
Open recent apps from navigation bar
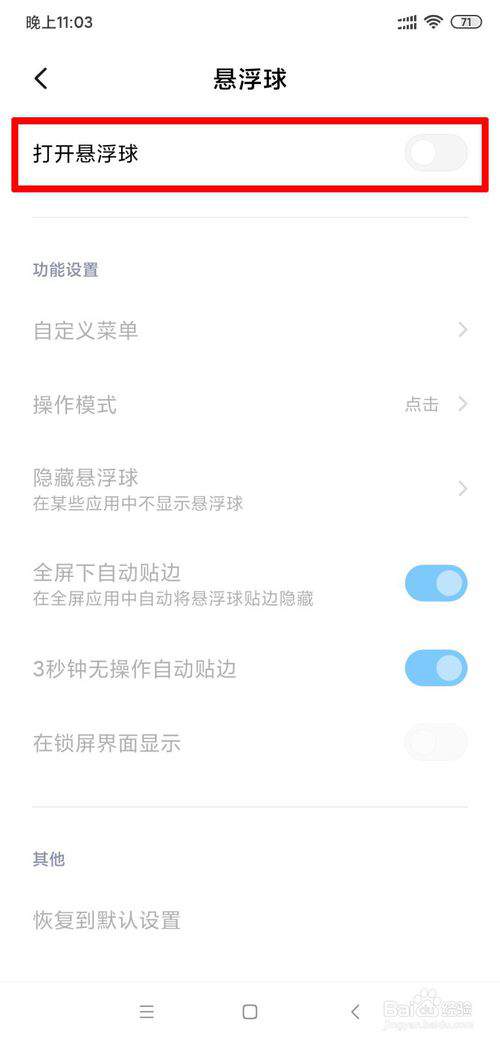click(147, 1011)
